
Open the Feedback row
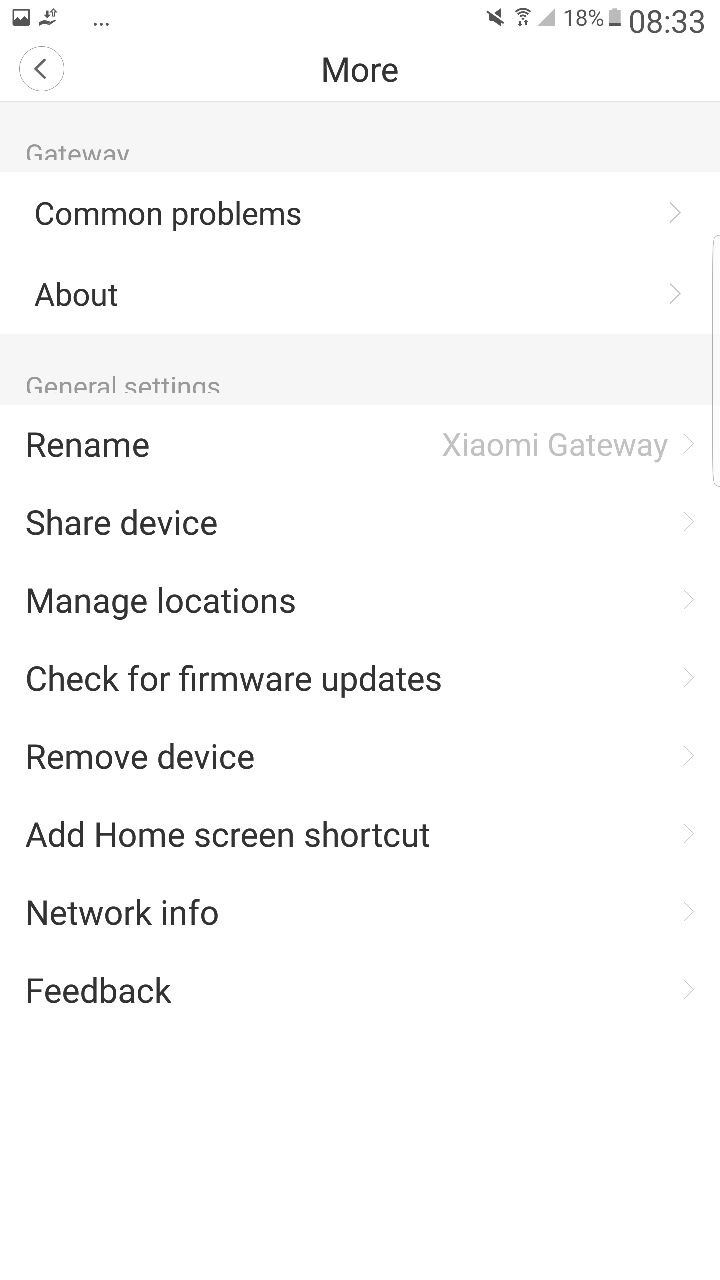(360, 991)
